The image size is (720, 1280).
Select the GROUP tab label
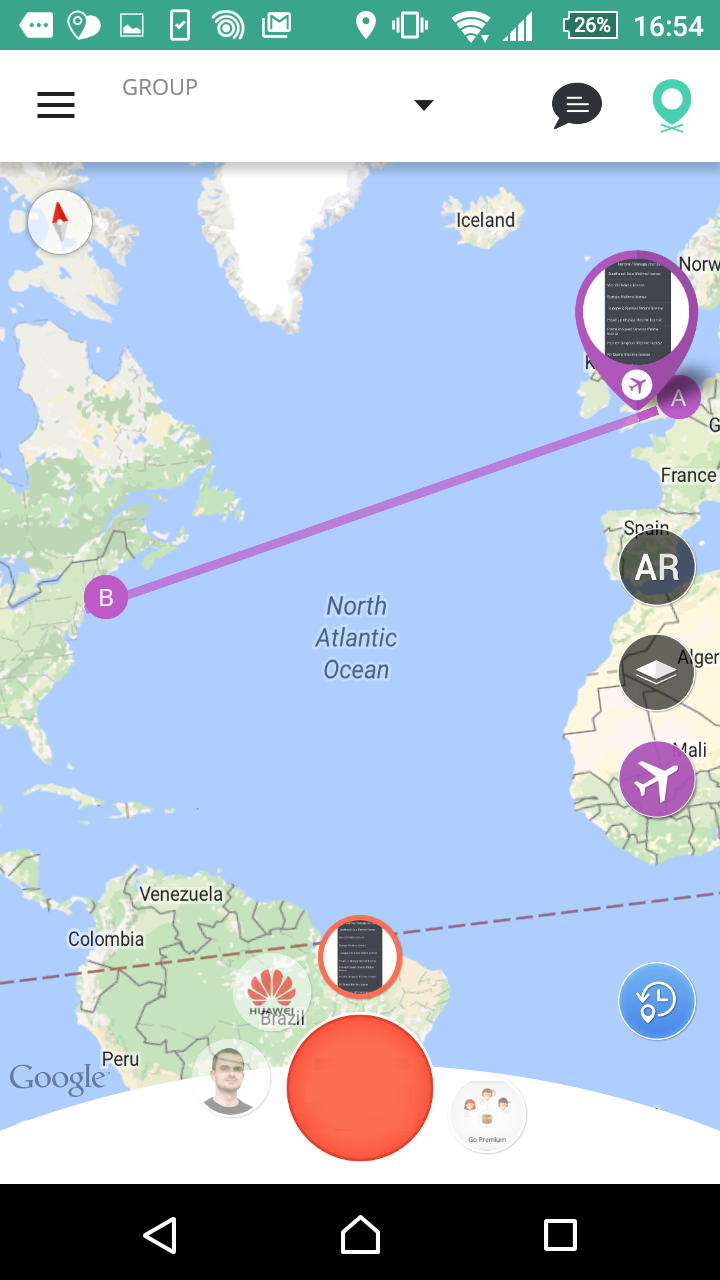[160, 88]
